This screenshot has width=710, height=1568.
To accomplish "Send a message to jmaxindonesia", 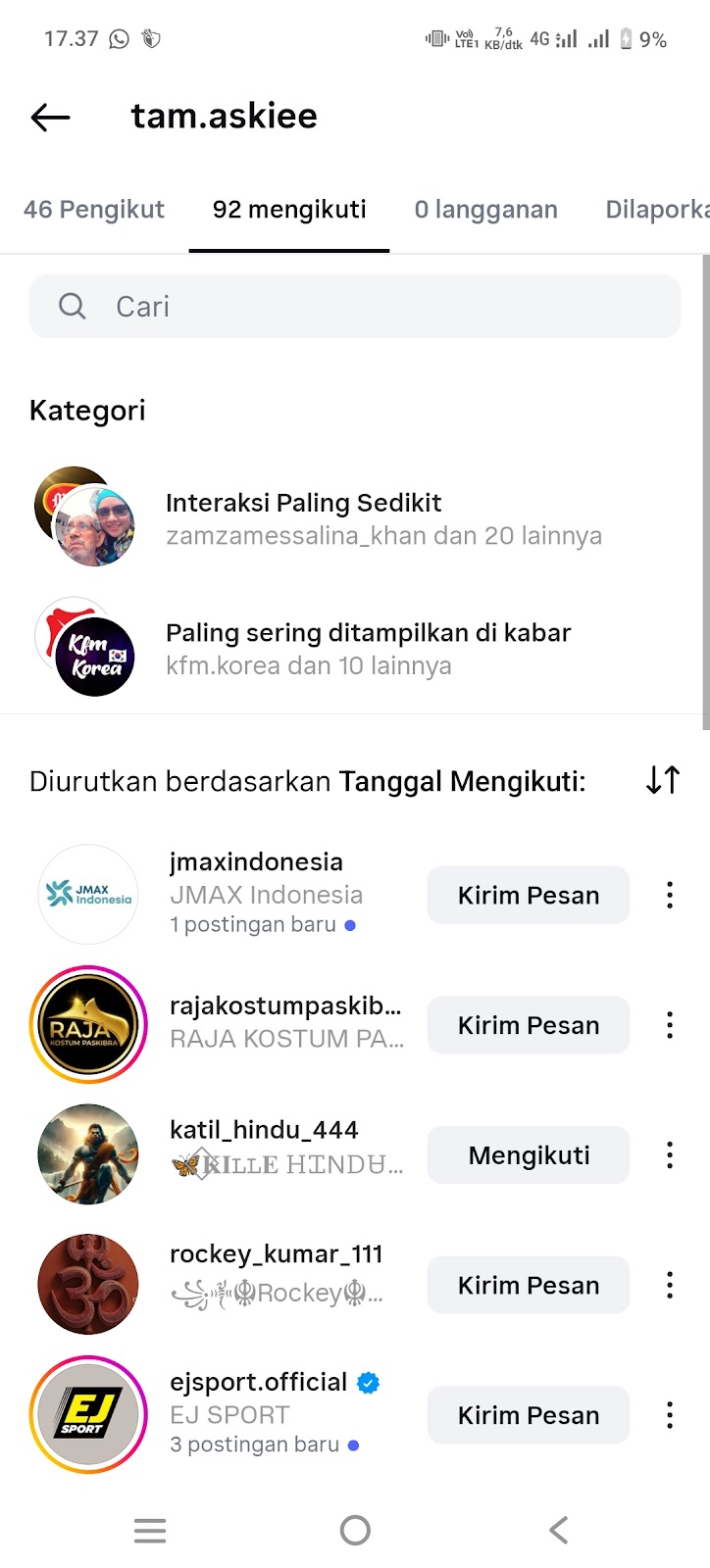I will click(x=528, y=895).
